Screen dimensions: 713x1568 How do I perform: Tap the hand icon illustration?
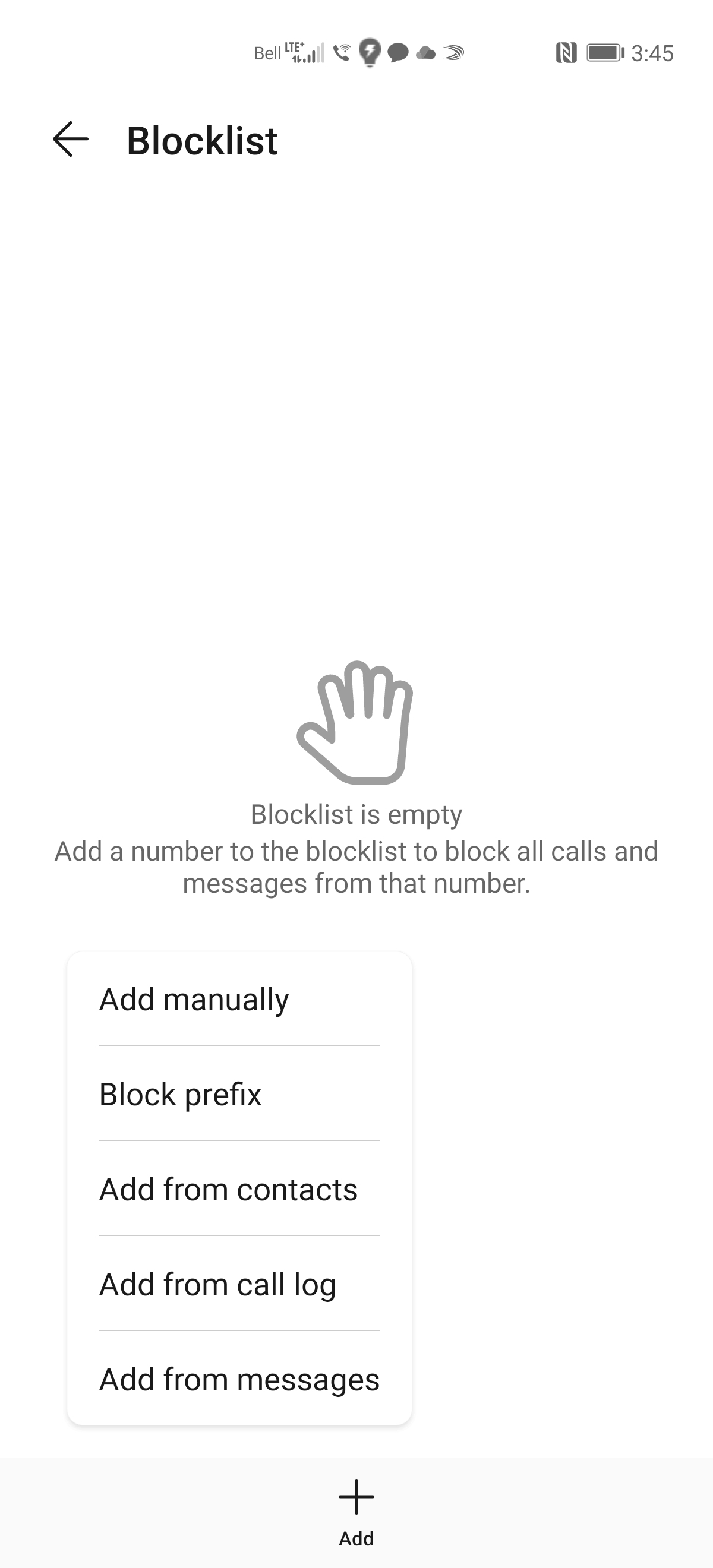coord(356,725)
